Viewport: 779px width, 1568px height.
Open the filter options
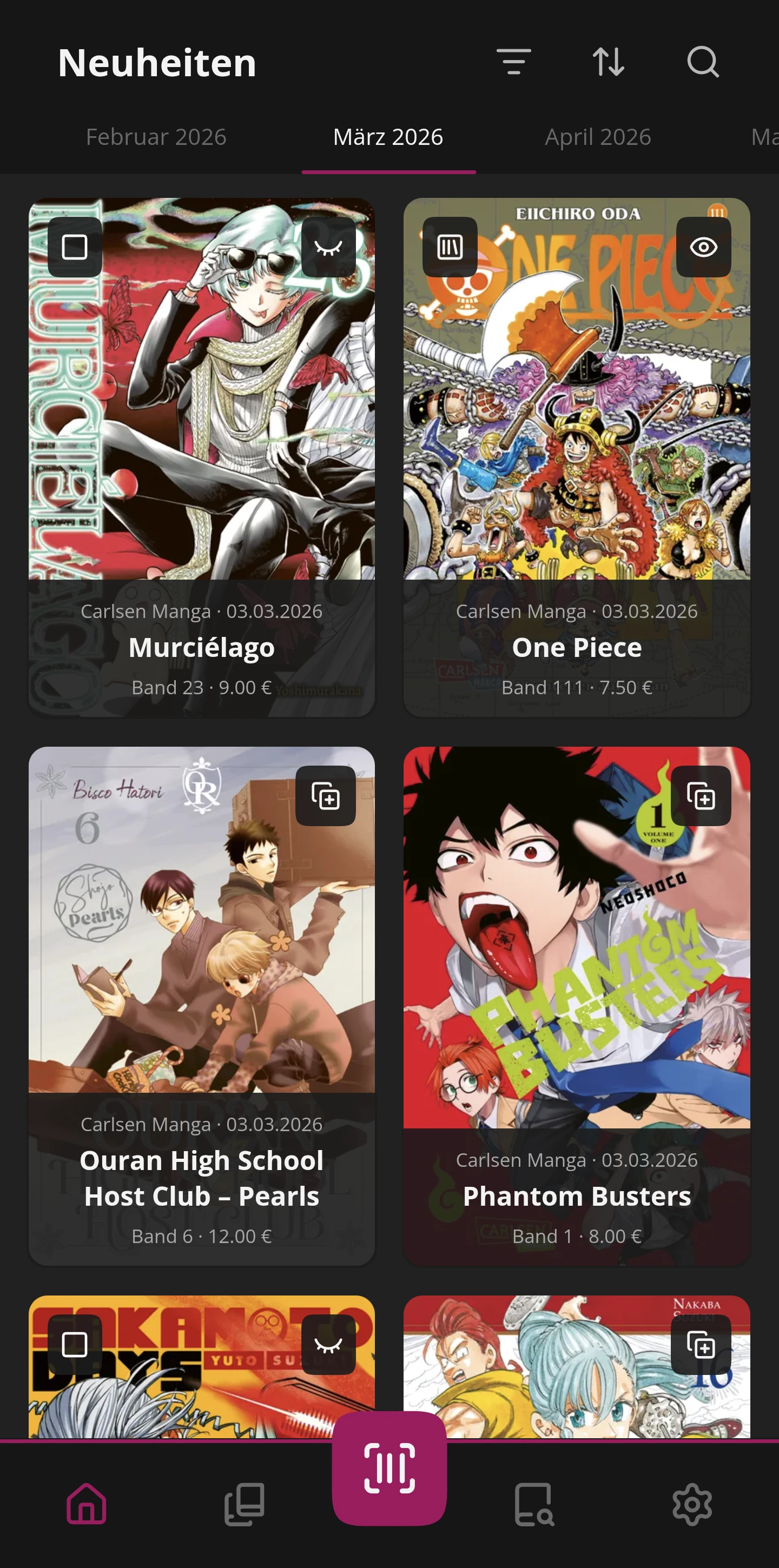click(x=513, y=62)
